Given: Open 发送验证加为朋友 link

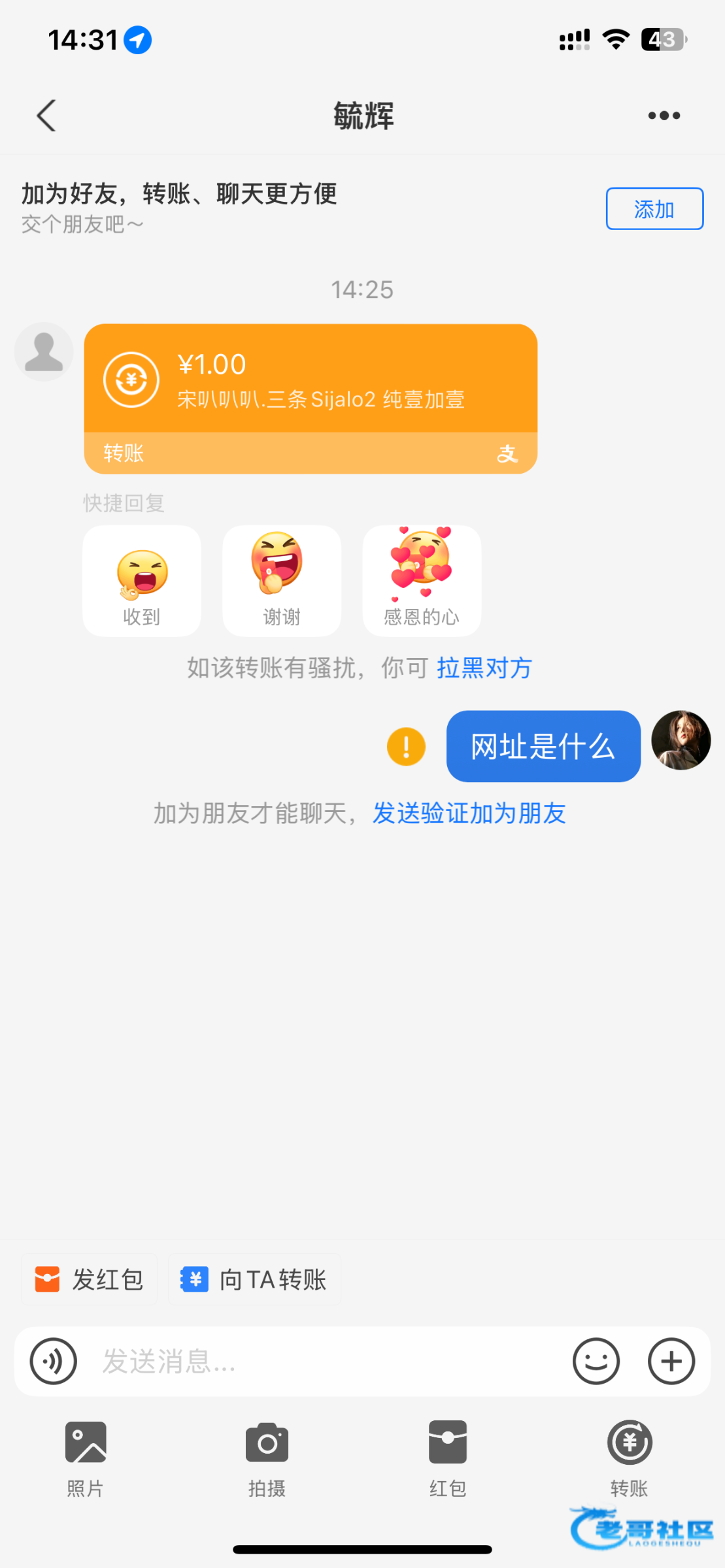Looking at the screenshot, I should pos(469,813).
